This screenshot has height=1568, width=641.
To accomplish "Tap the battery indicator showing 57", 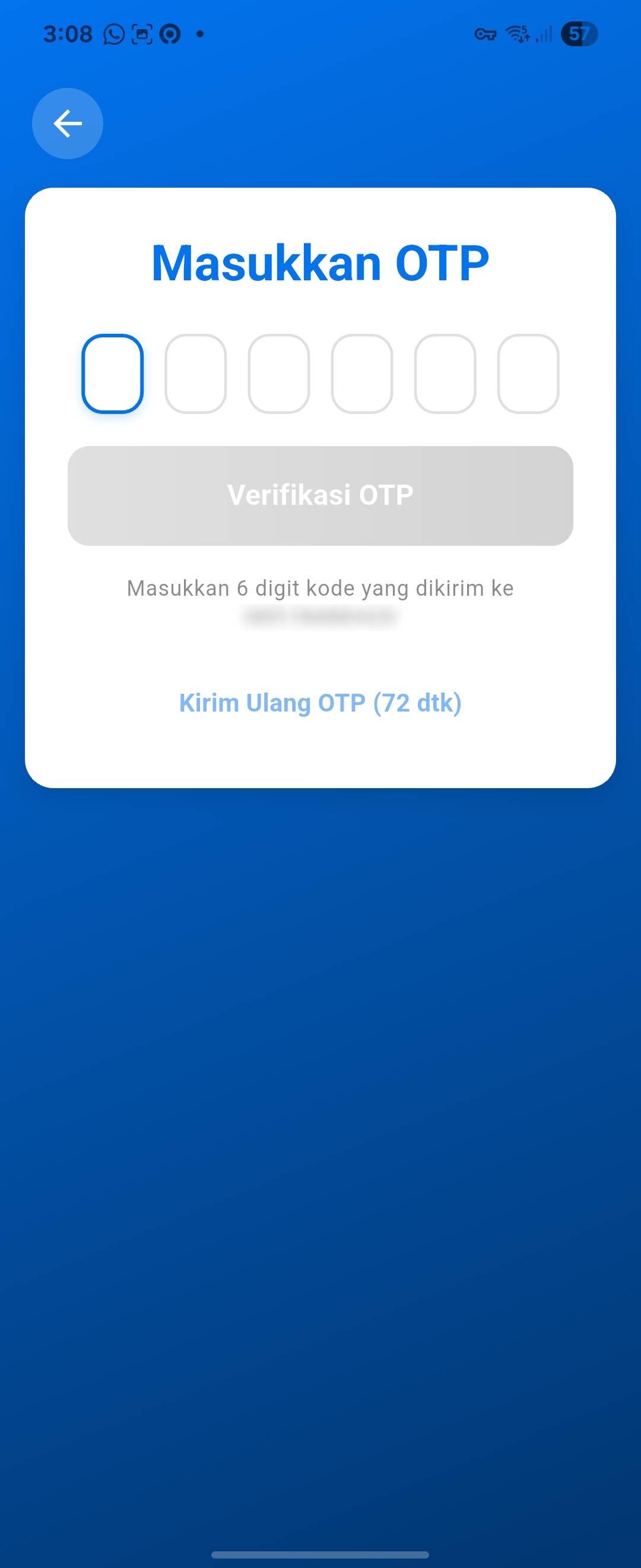I will tap(578, 34).
